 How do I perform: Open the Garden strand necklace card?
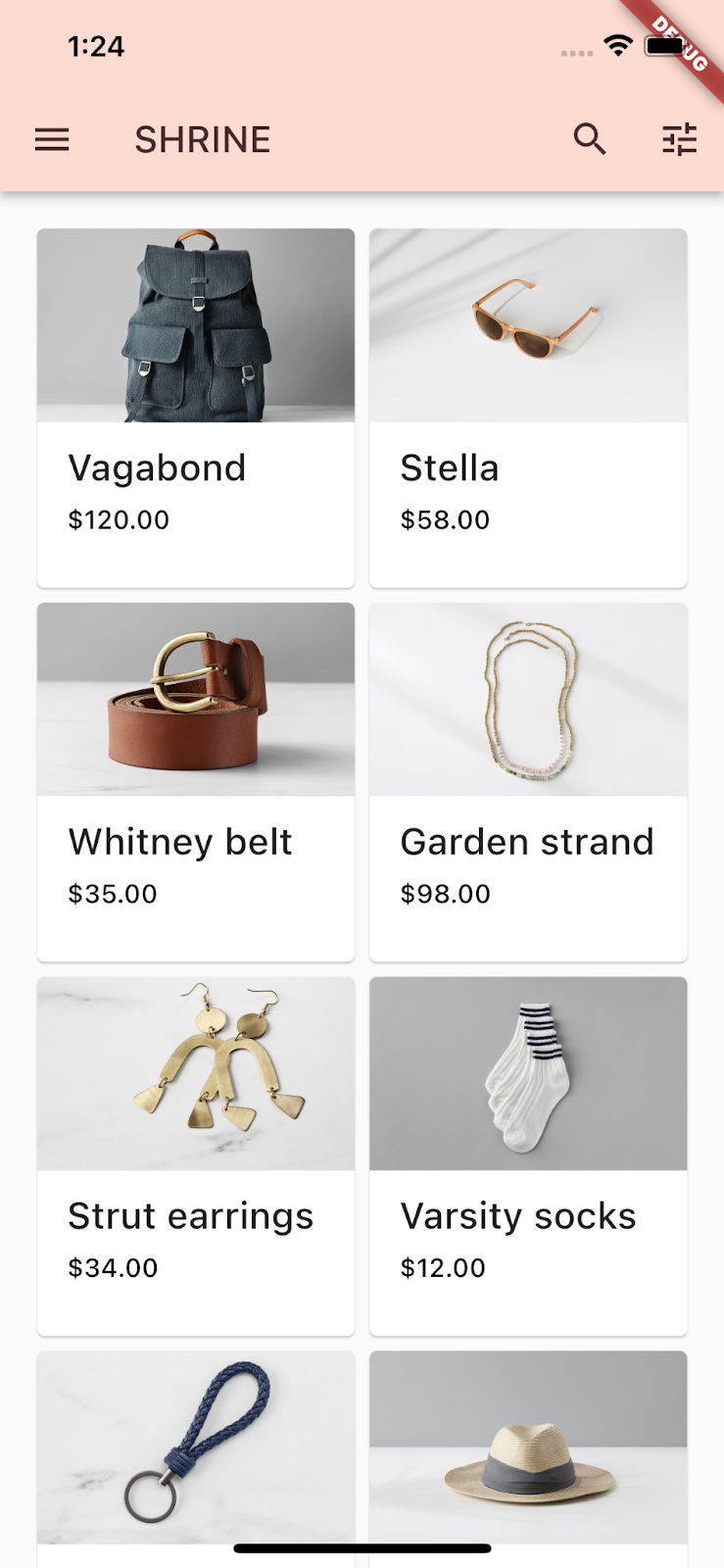click(528, 781)
